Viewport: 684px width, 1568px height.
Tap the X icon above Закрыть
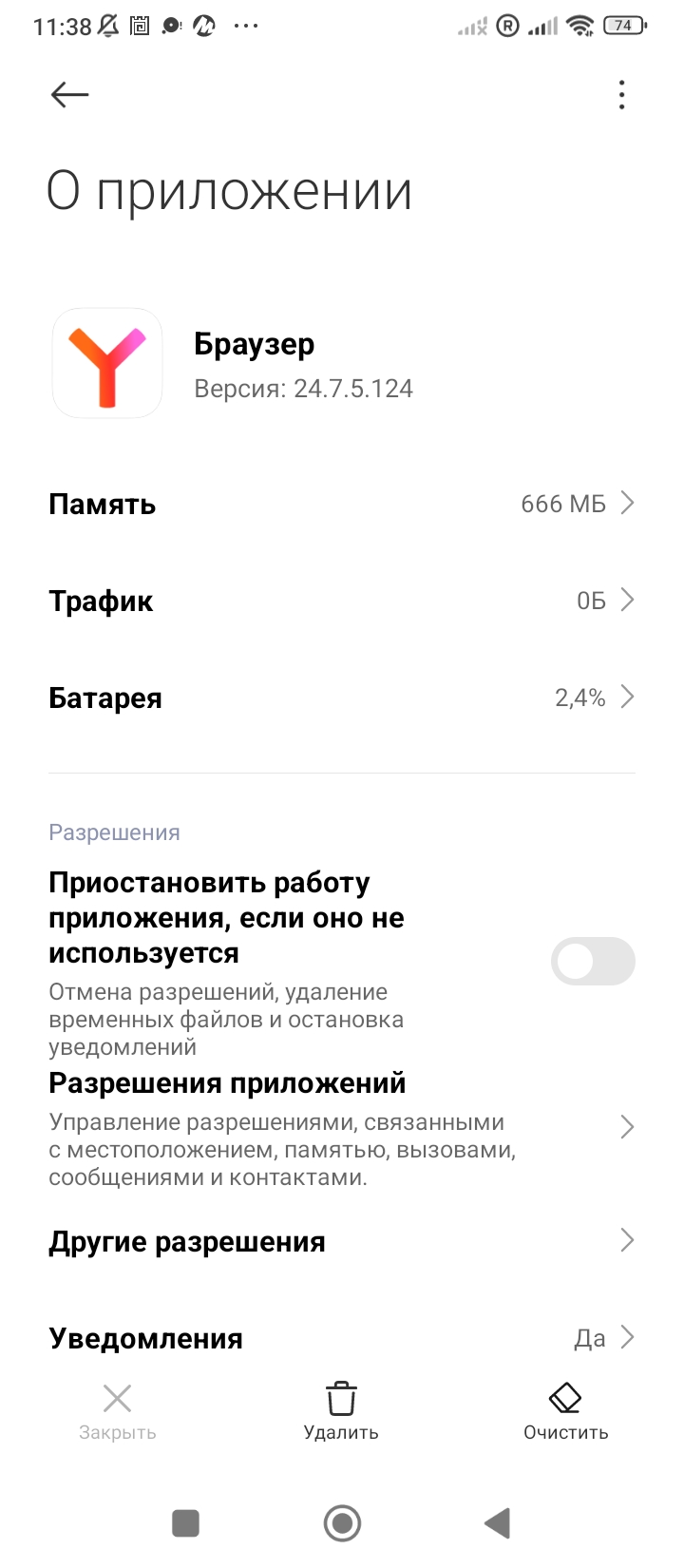116,1397
